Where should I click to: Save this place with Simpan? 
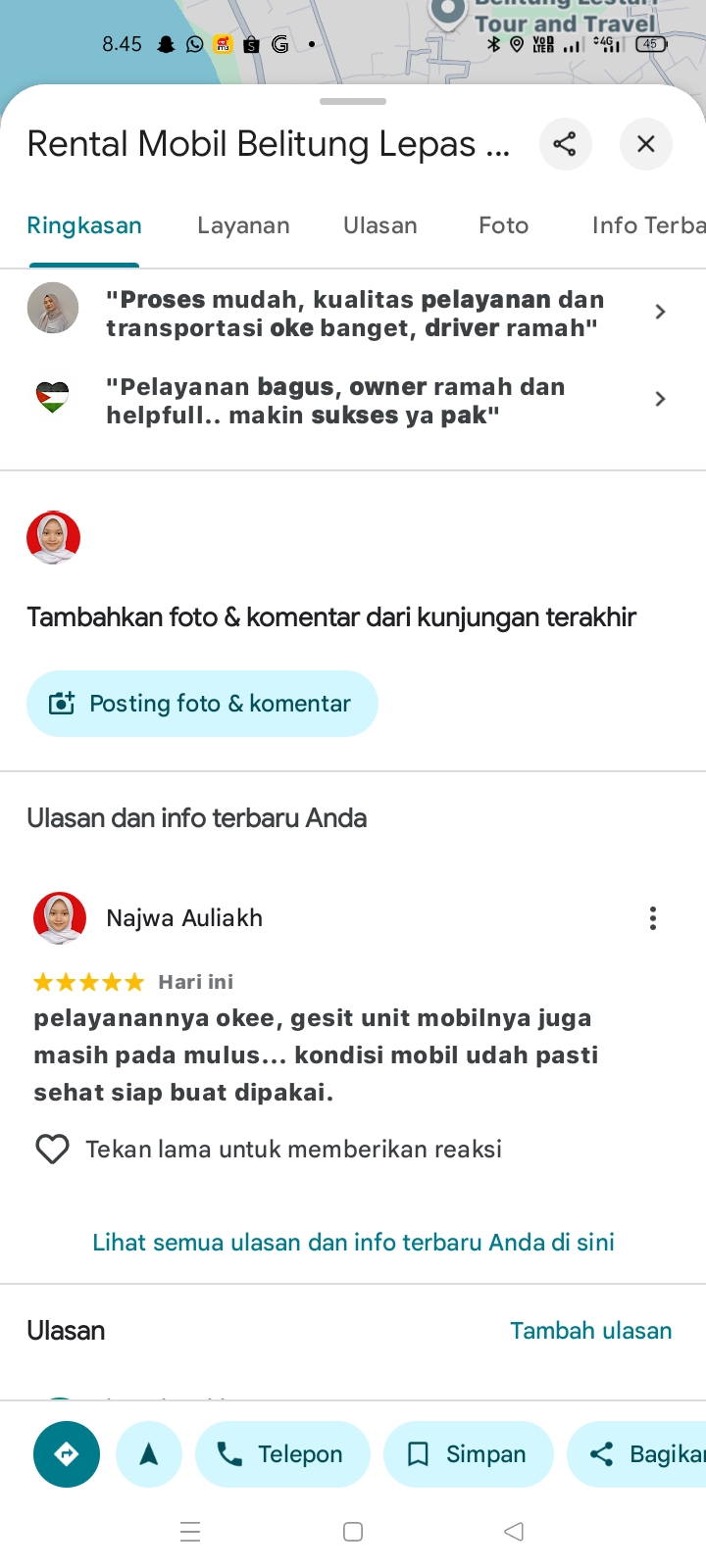click(469, 1454)
